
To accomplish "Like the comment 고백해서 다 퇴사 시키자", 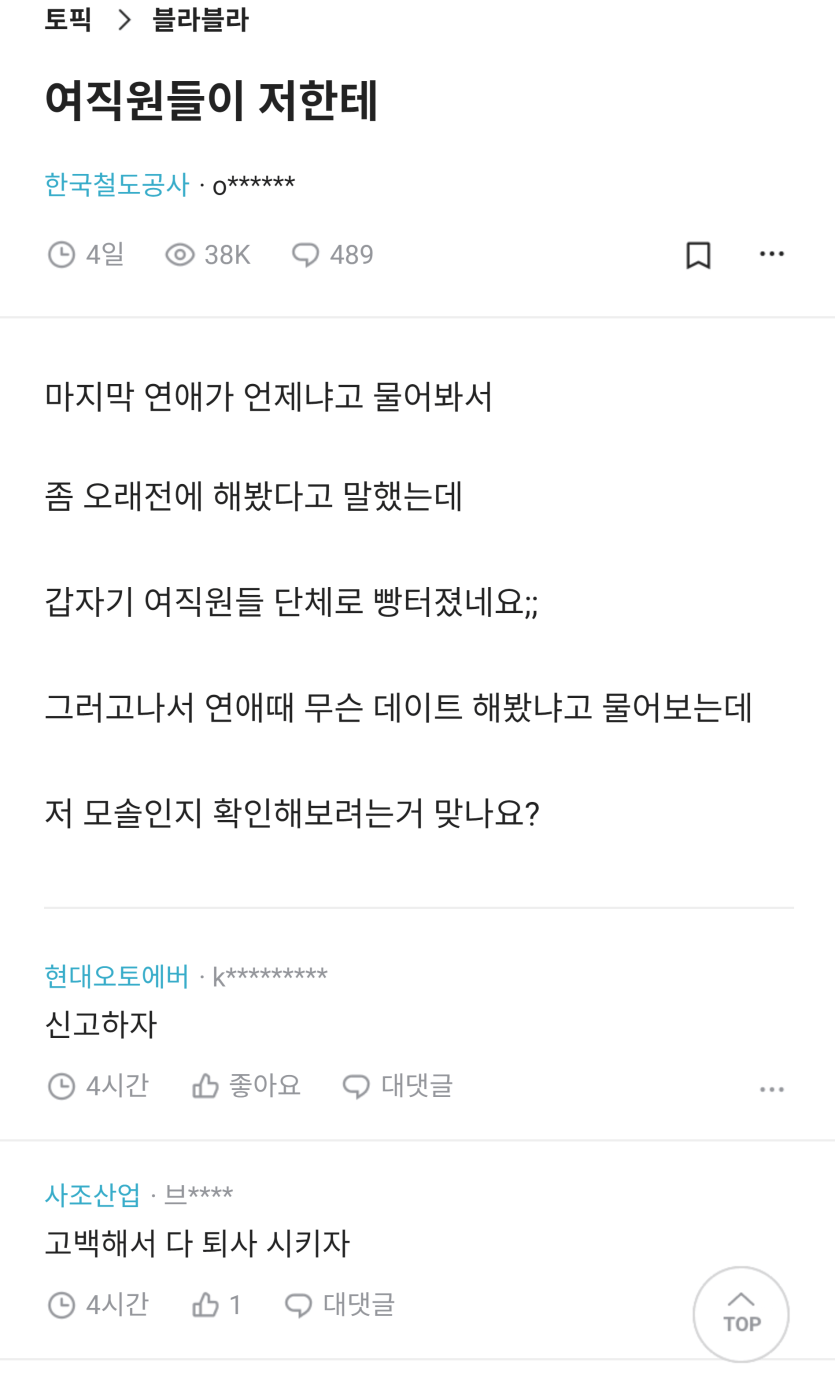I will pyautogui.click(x=218, y=1304).
